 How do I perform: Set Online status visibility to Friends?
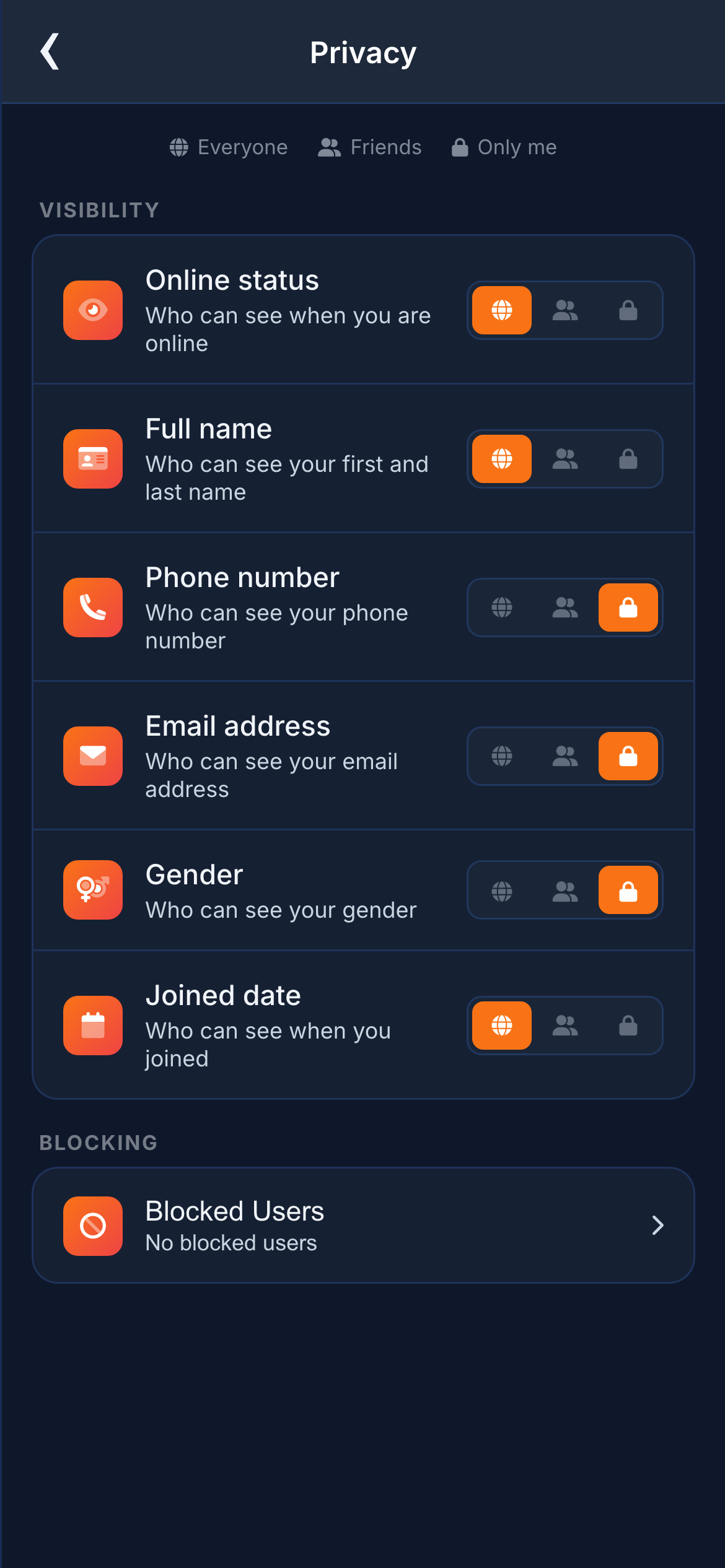[565, 310]
